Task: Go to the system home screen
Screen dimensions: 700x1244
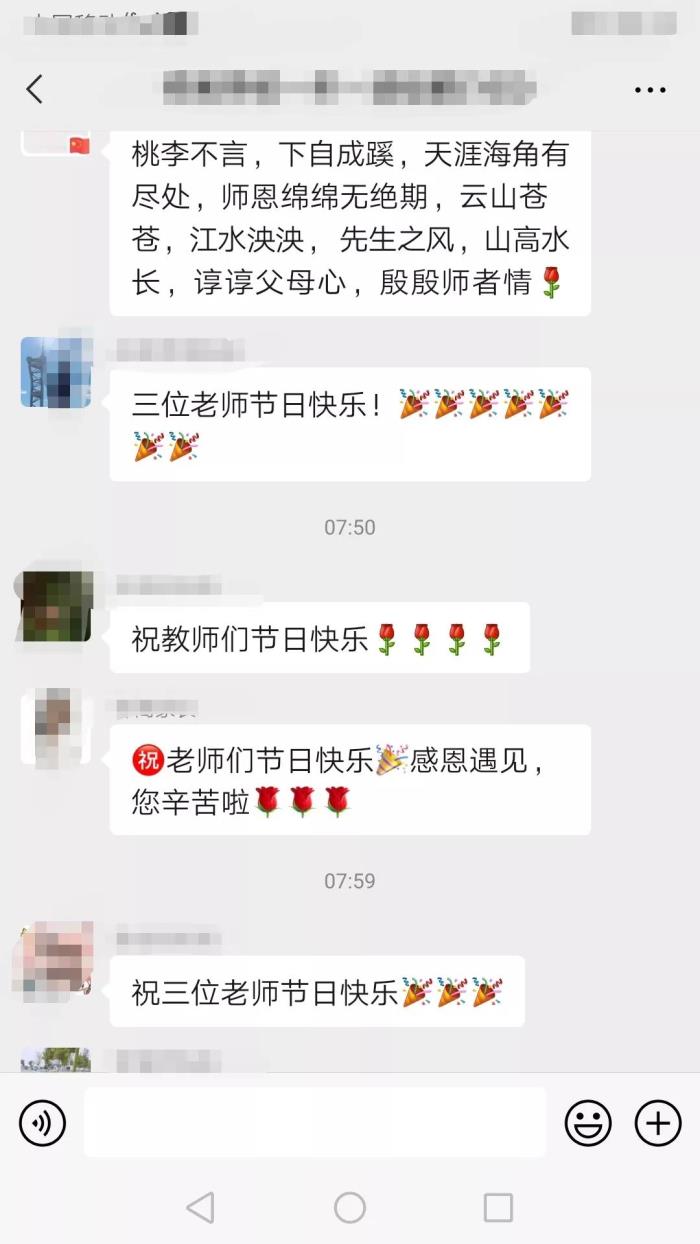Action: 350,1208
